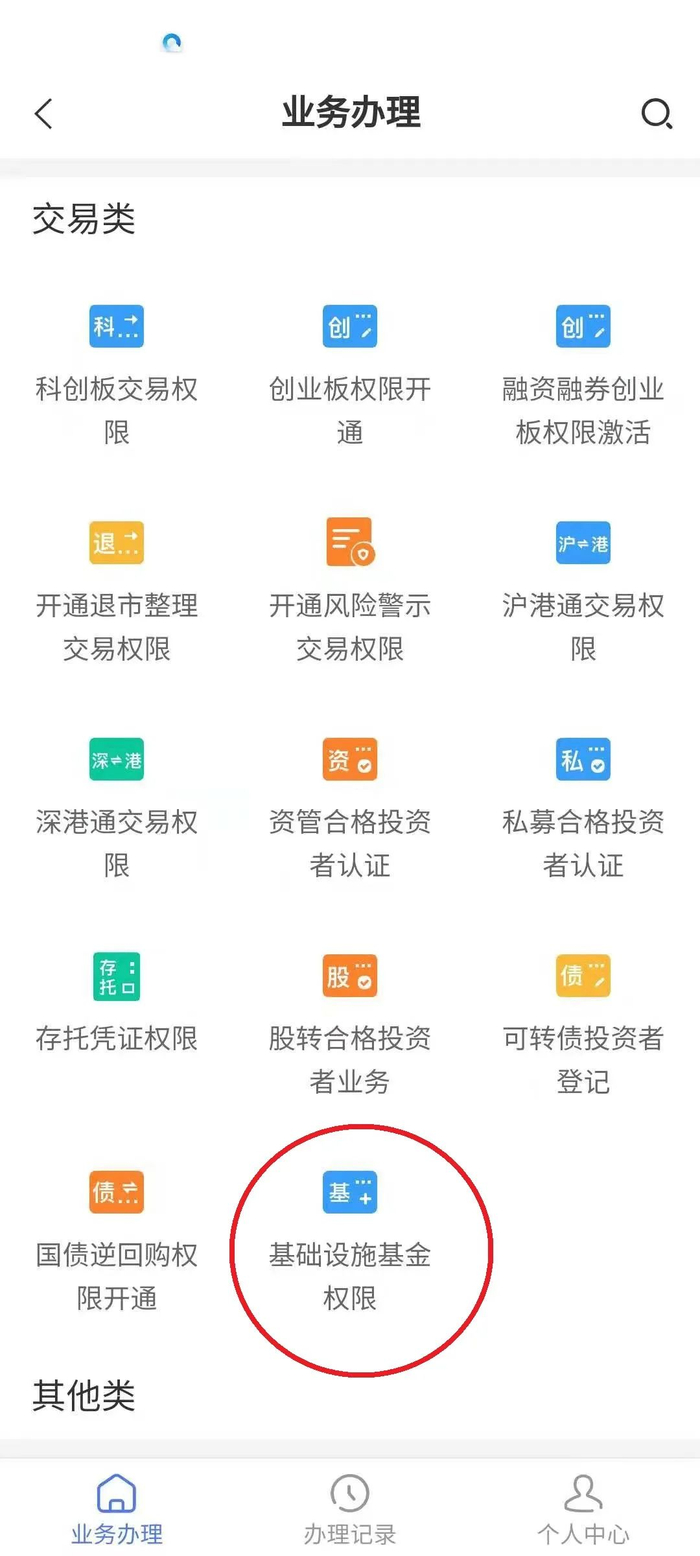Go back using the top-left arrow
This screenshot has height=1556, width=700.
coord(43,114)
